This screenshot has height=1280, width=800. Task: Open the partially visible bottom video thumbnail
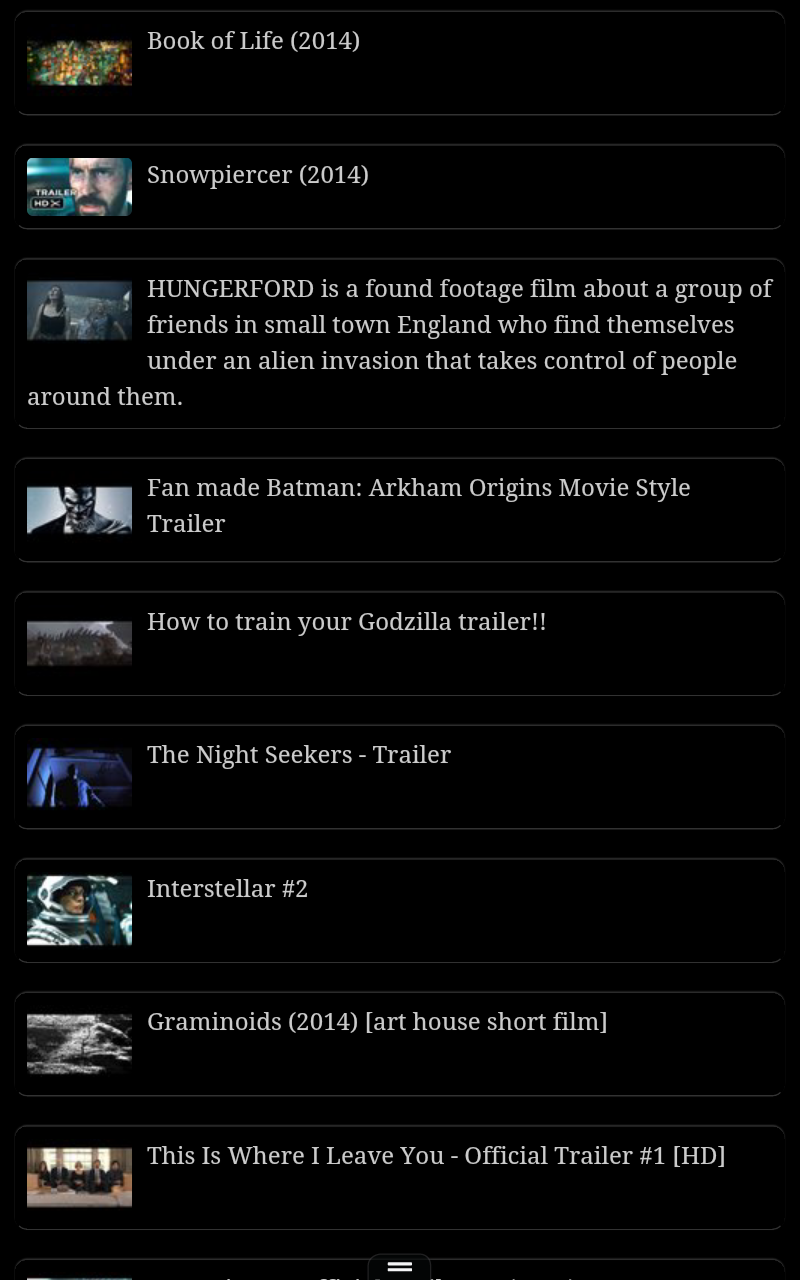pos(79,1275)
